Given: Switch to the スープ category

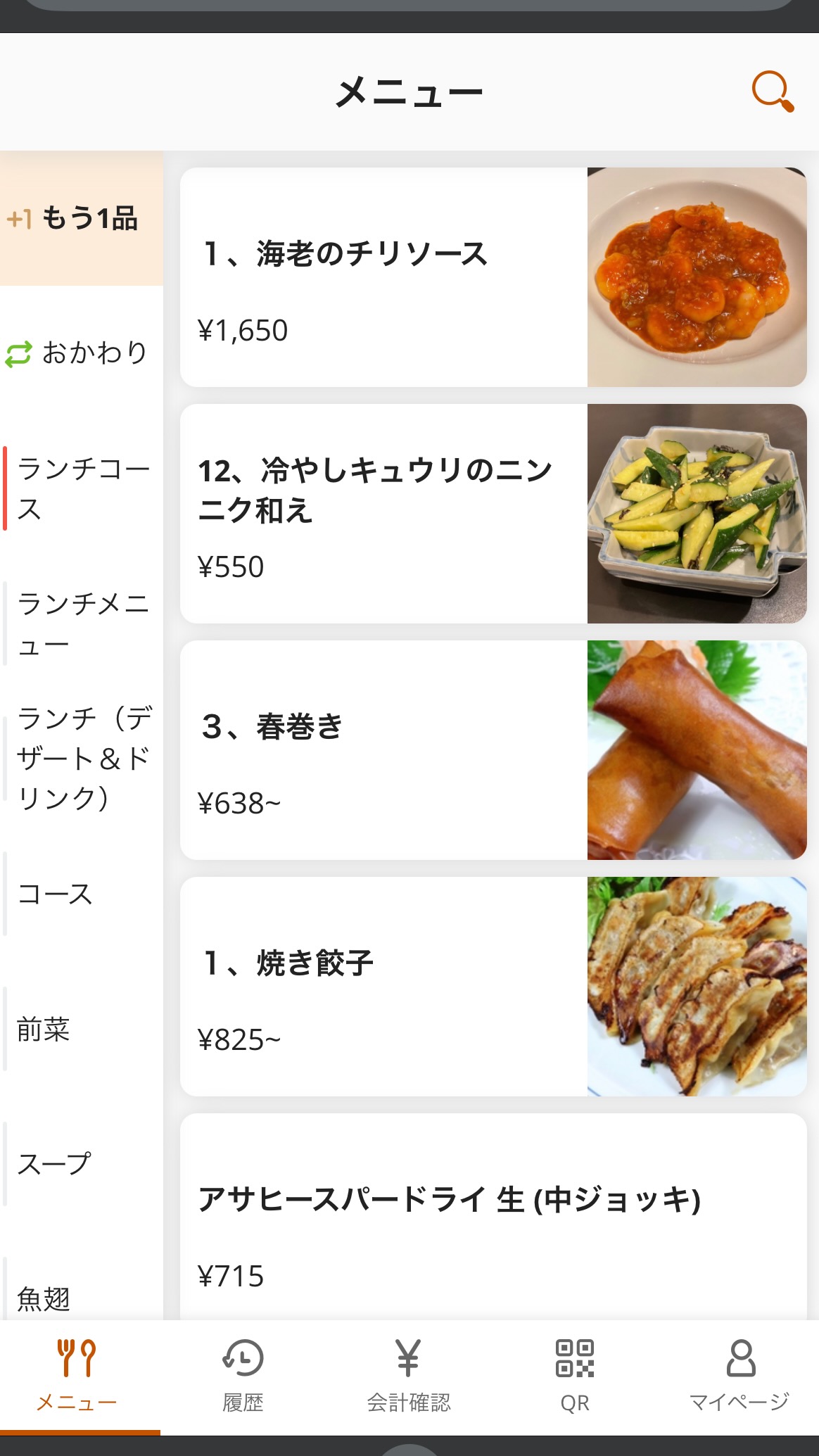Looking at the screenshot, I should pos(82,1164).
